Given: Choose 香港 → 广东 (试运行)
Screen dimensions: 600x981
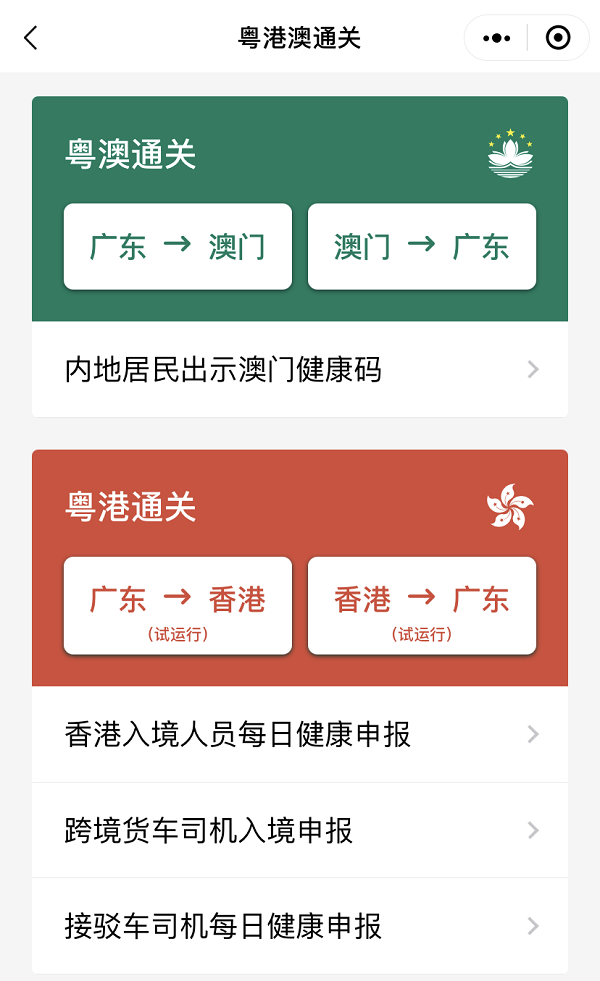Looking at the screenshot, I should point(421,606).
